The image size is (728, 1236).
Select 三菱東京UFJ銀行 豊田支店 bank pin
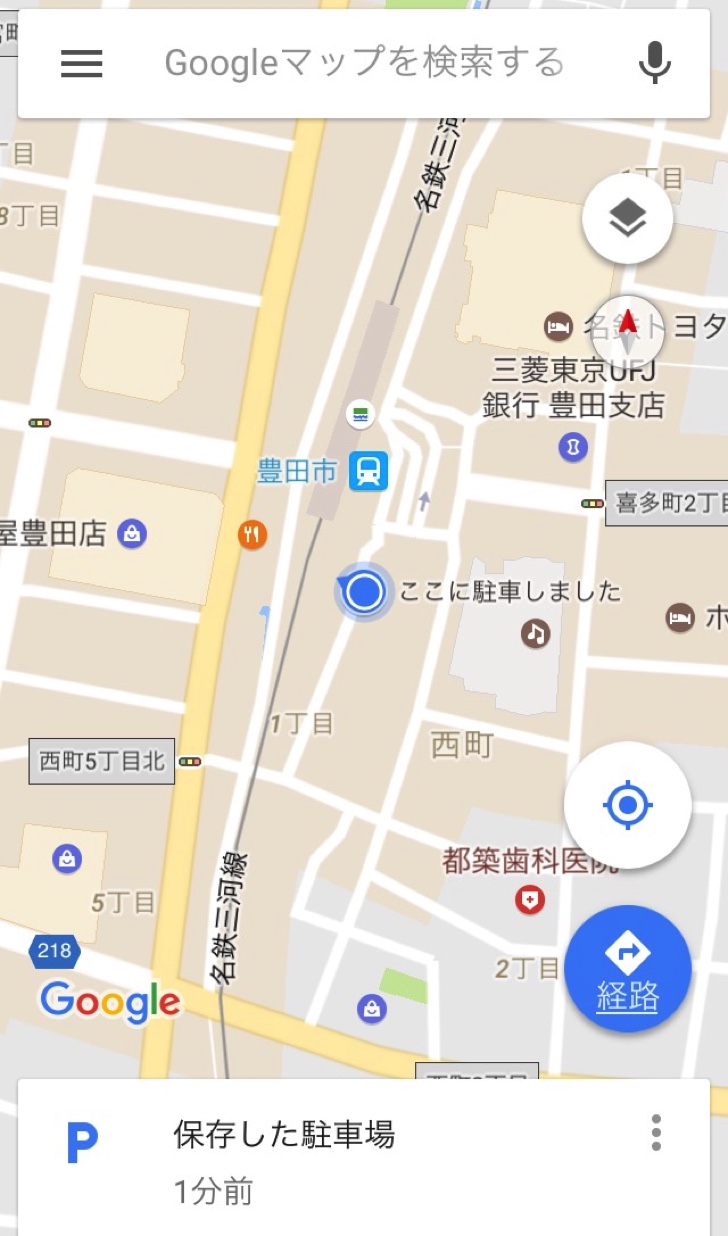tap(573, 447)
